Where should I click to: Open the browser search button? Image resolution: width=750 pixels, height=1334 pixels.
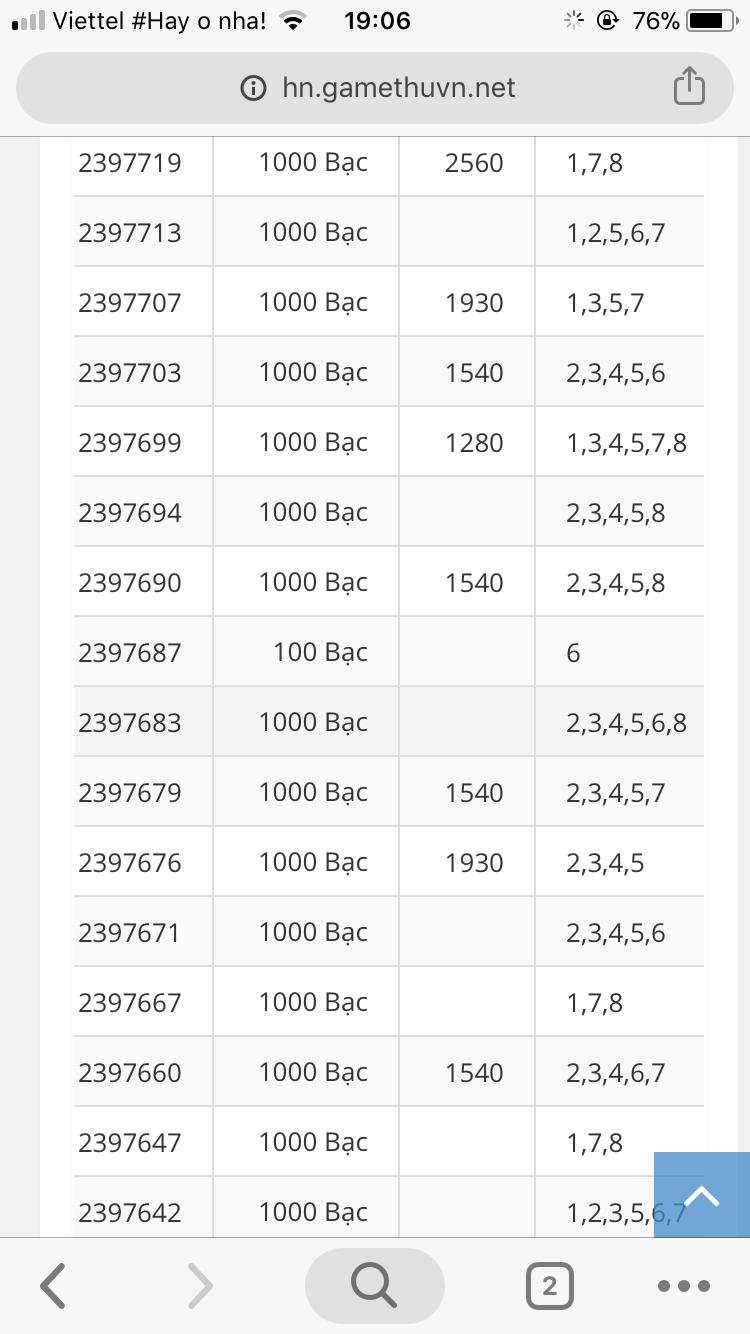[374, 1286]
